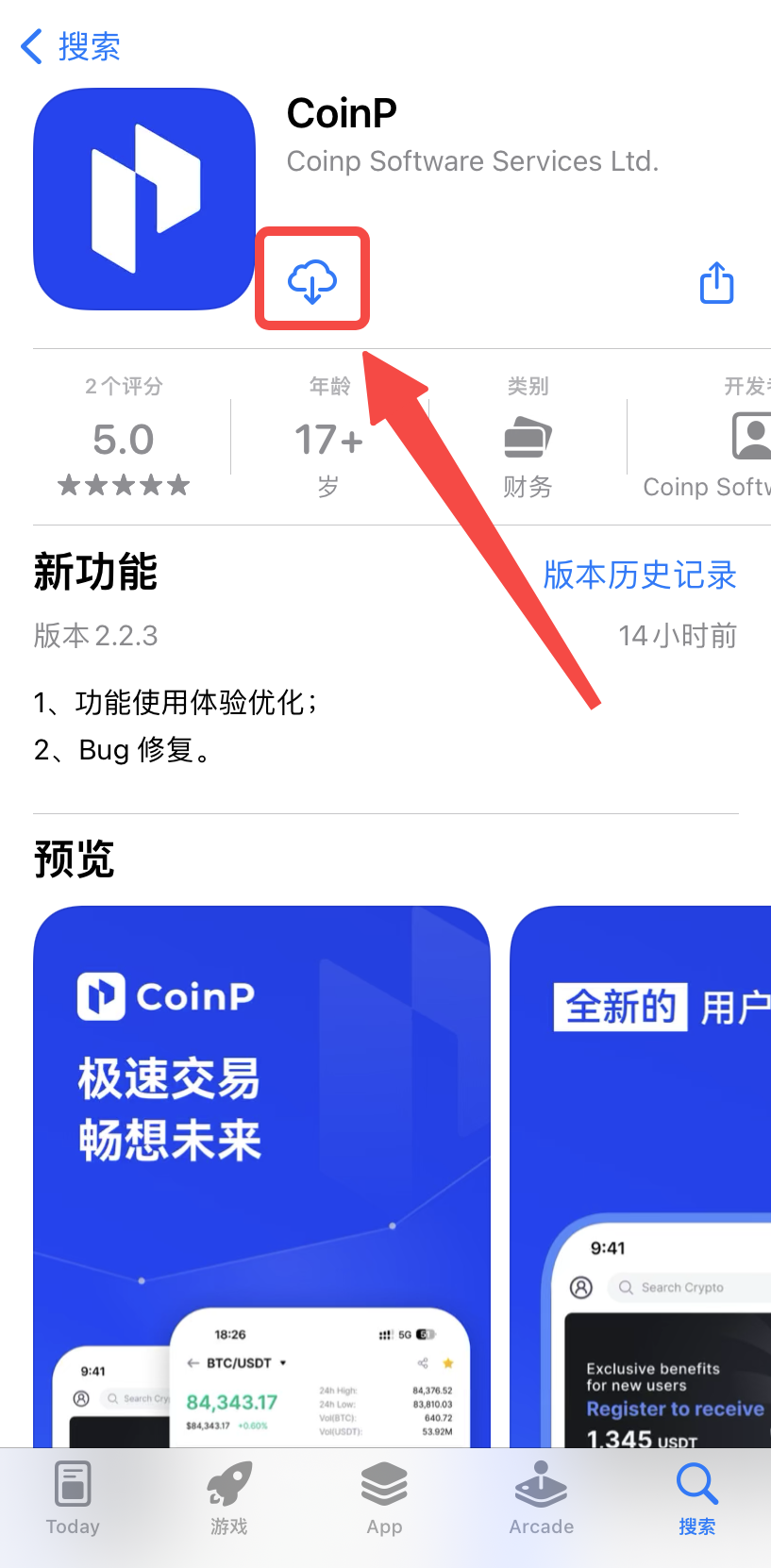
Task: Switch to the 游戏 tab
Action: (228, 1498)
